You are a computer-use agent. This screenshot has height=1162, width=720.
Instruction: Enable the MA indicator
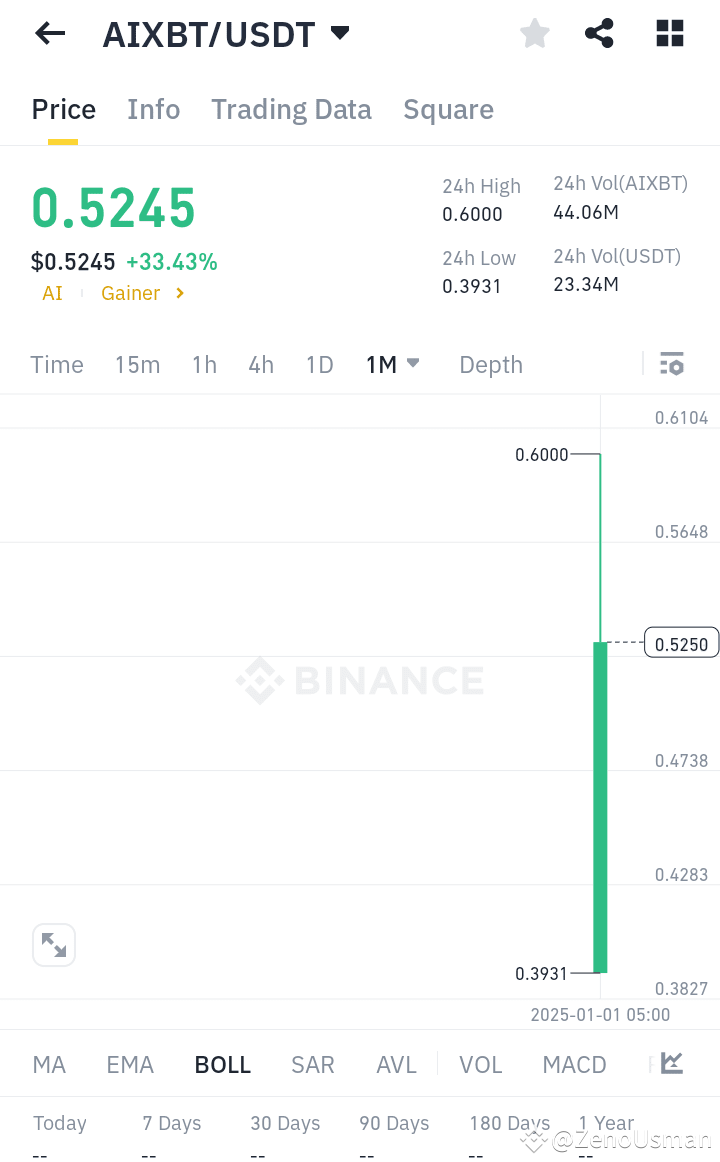point(49,1064)
